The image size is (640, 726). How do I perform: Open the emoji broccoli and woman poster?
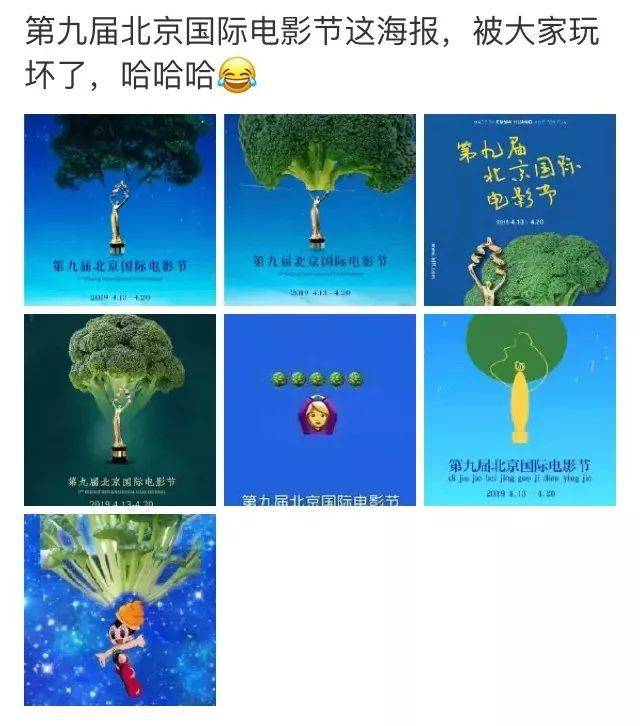click(319, 410)
